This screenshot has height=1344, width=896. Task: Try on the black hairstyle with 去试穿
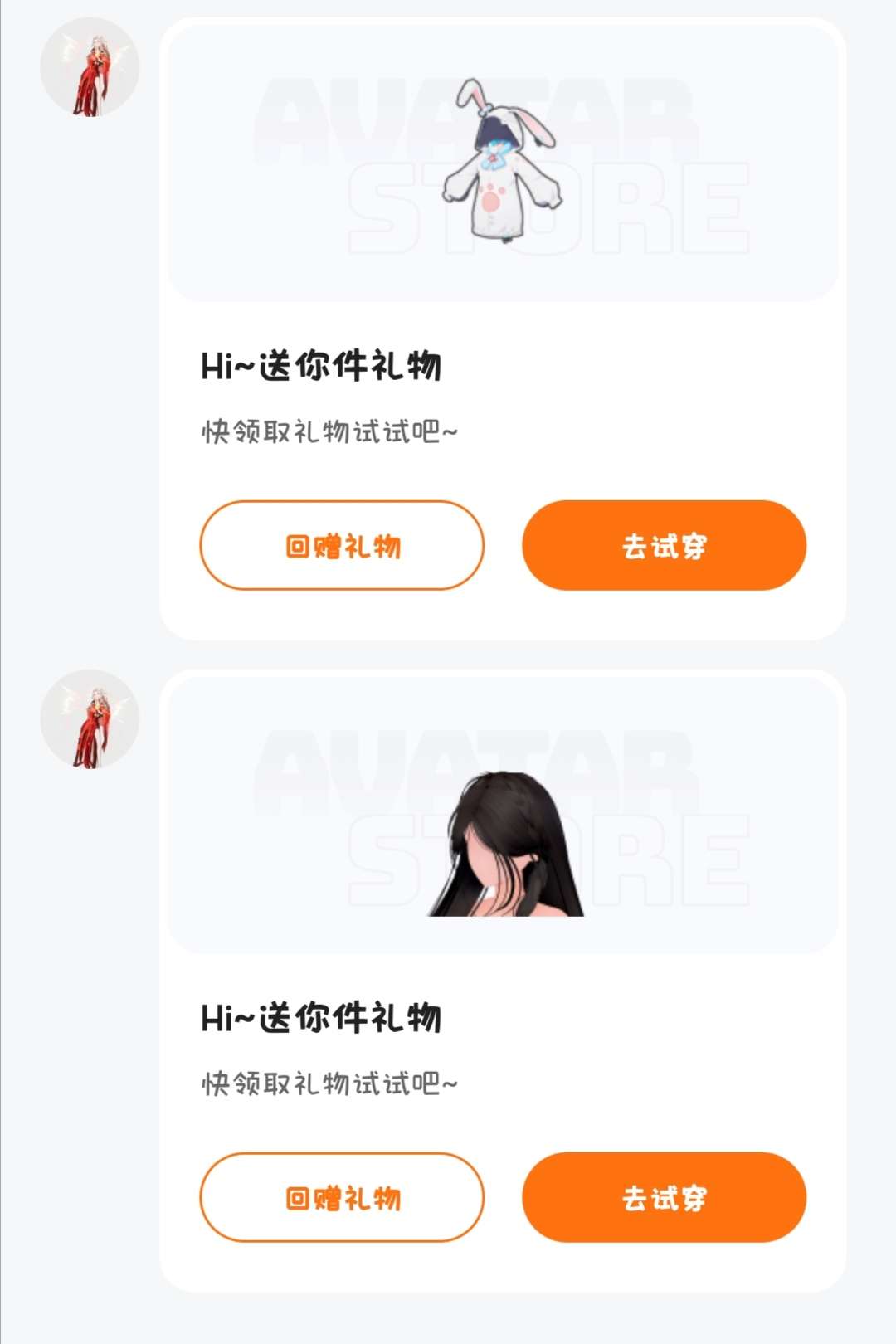pos(664,1197)
